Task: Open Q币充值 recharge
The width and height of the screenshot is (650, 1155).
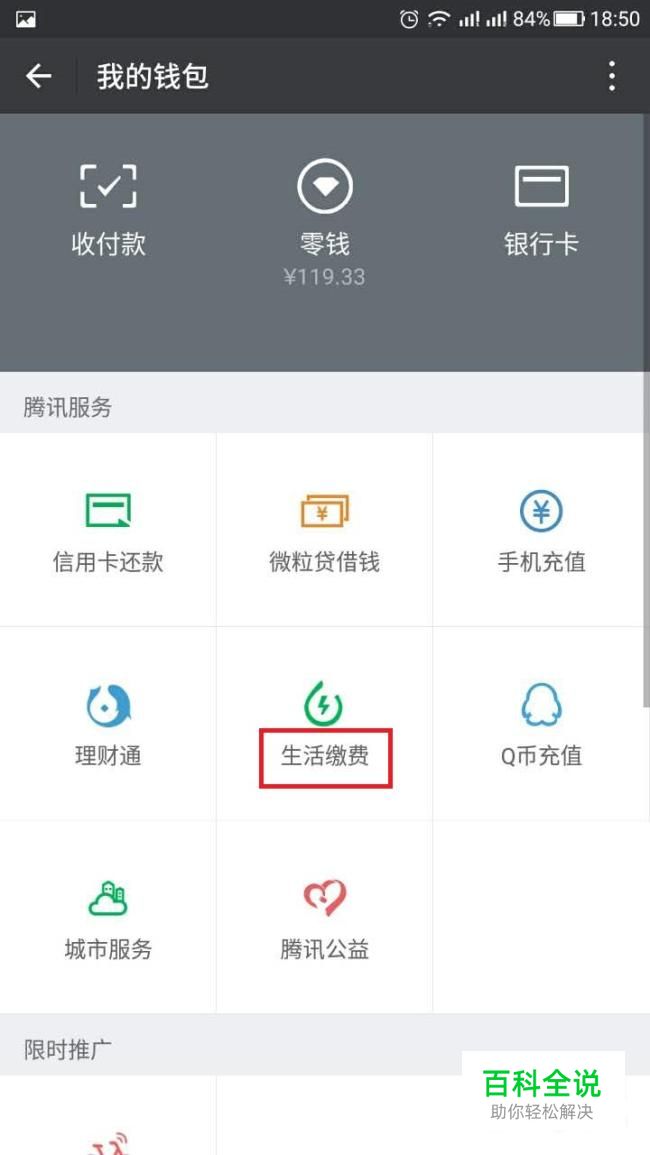Action: coord(541,723)
